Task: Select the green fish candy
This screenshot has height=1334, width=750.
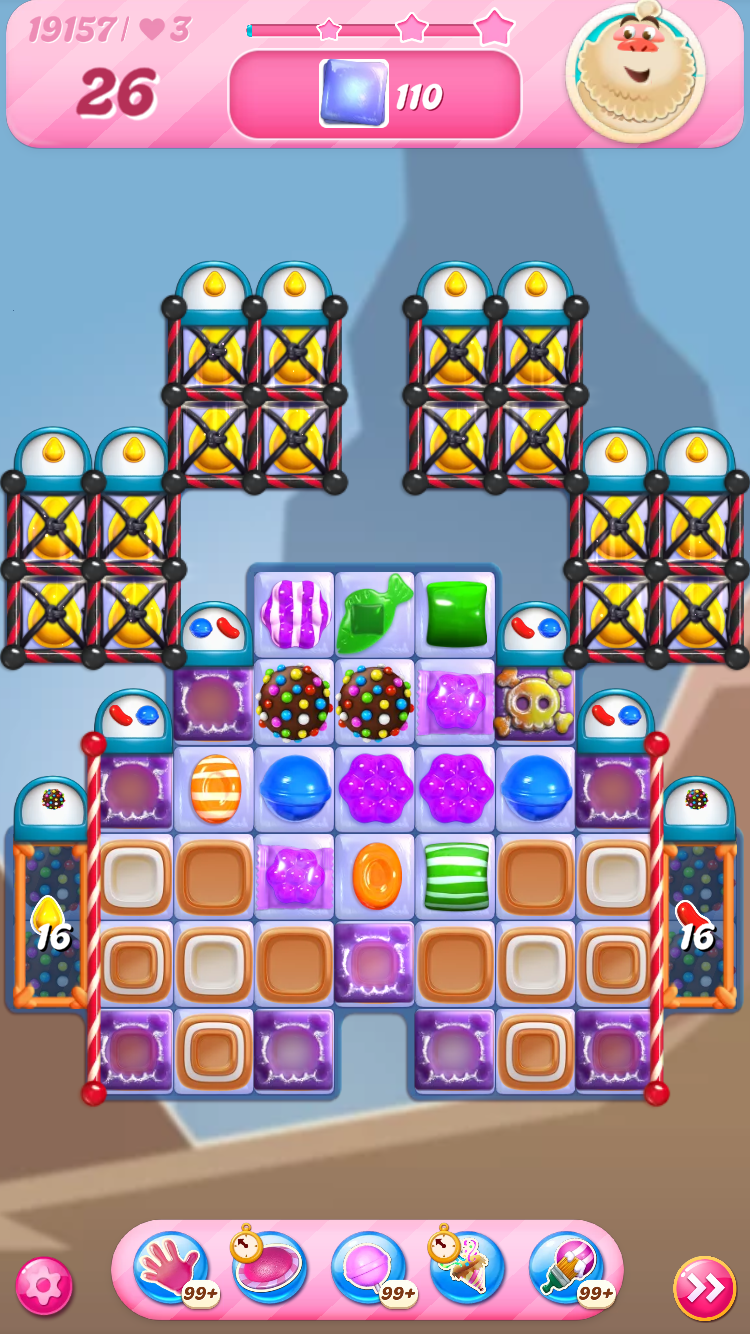Action: point(374,613)
